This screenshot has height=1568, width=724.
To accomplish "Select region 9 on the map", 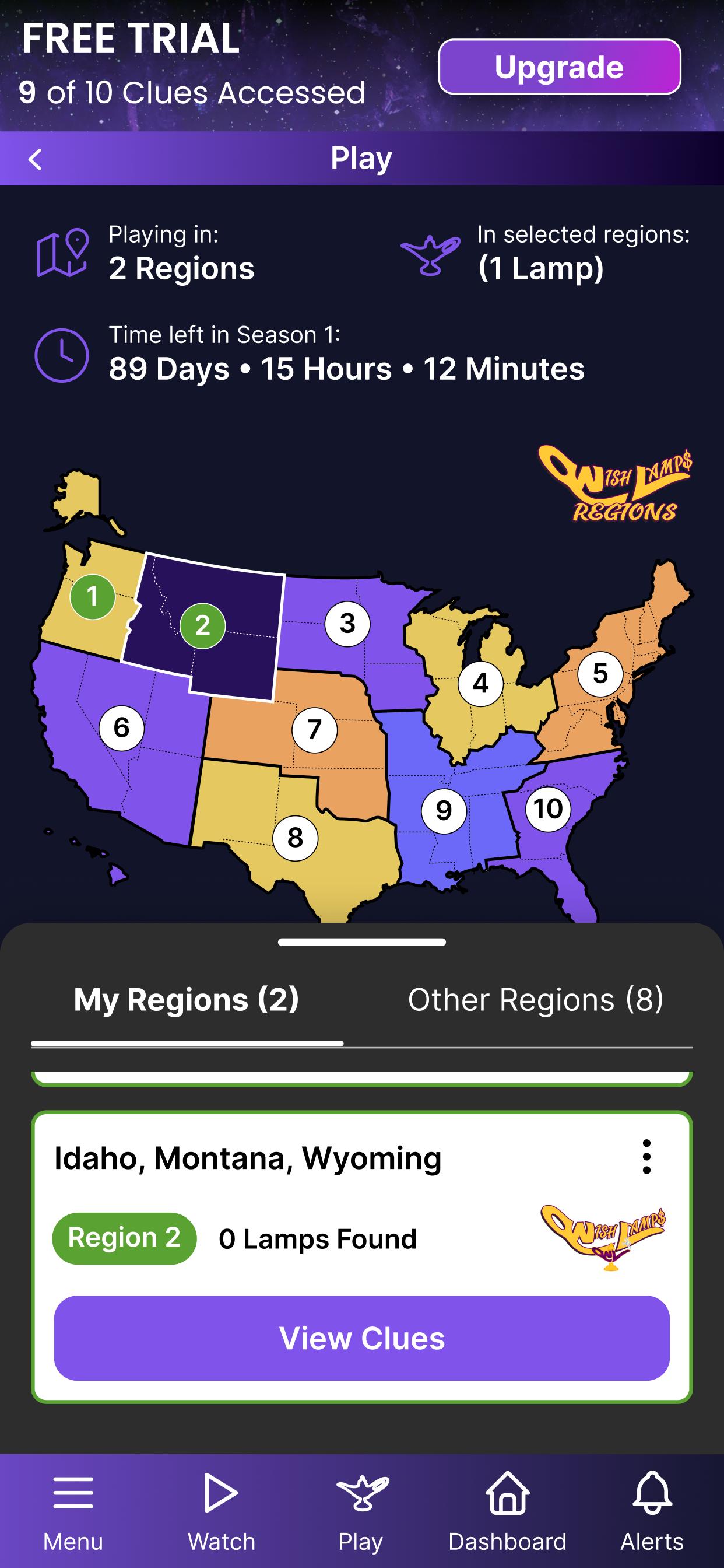I will point(444,810).
